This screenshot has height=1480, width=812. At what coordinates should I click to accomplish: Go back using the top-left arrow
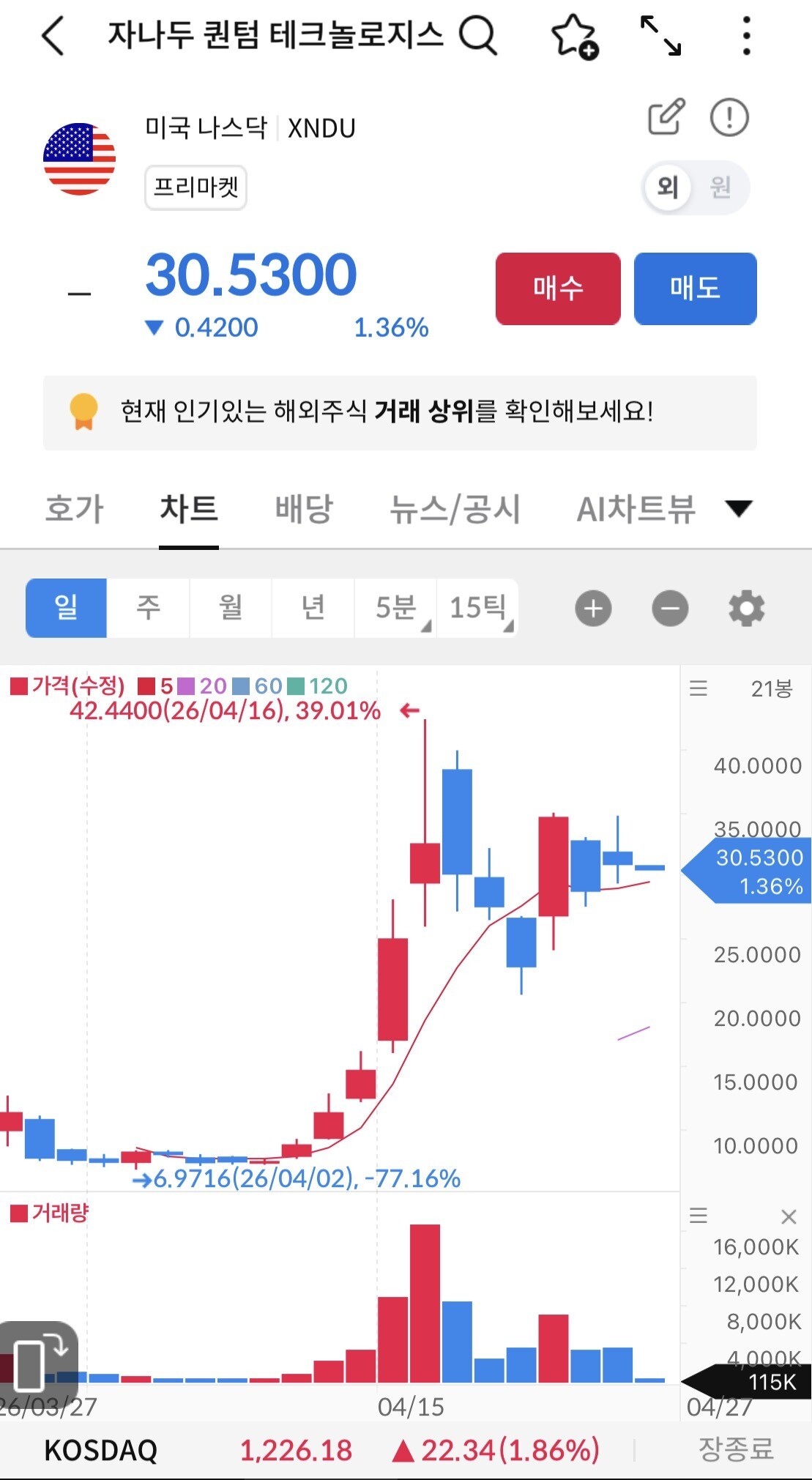point(53,35)
